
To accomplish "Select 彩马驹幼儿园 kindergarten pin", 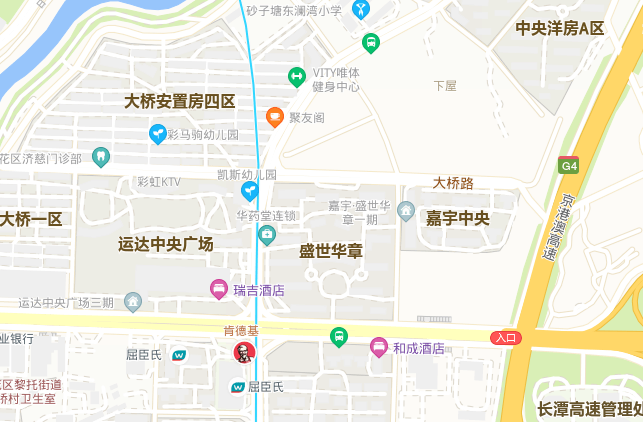I will click(157, 133).
